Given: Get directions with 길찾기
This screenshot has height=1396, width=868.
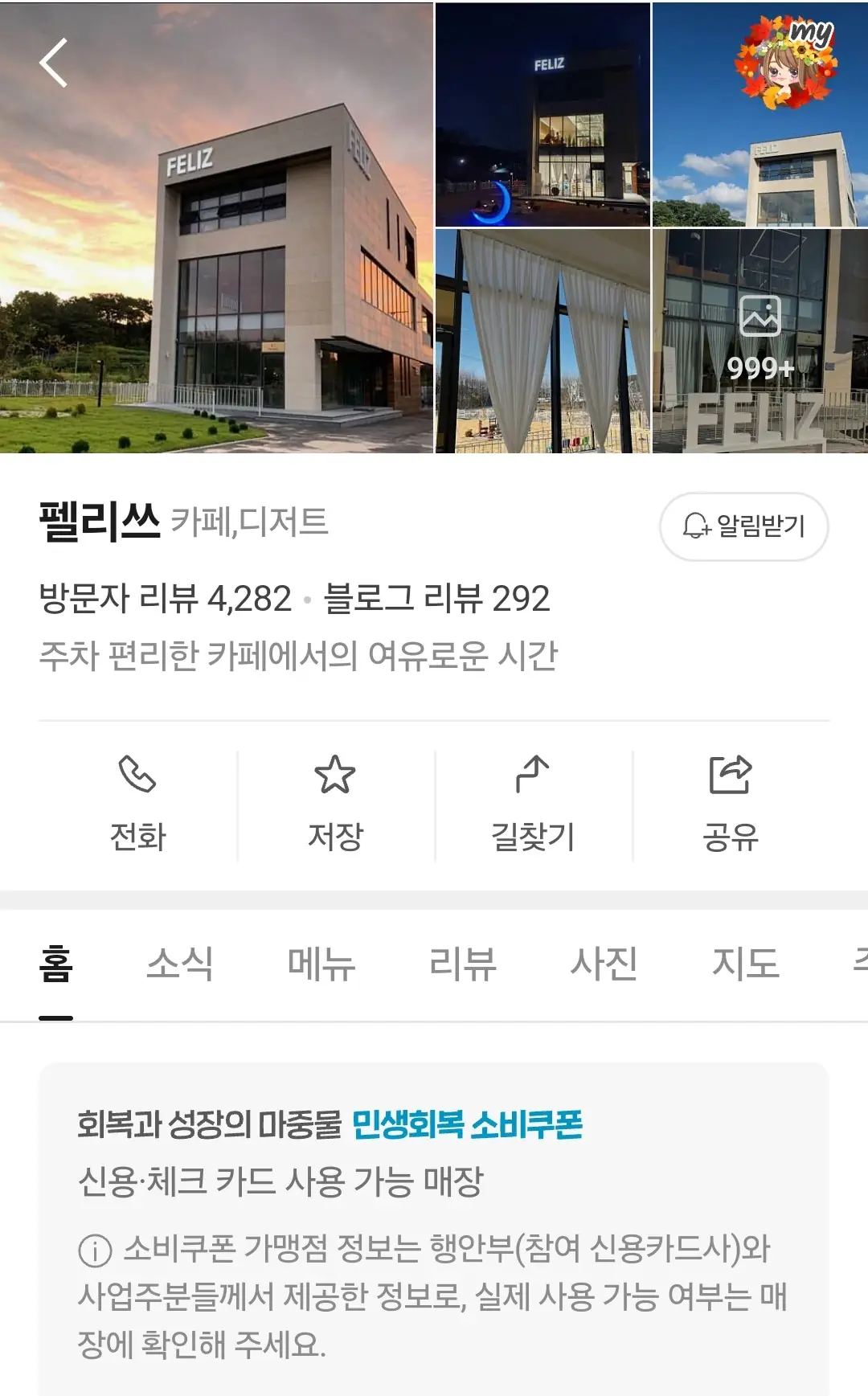Looking at the screenshot, I should [533, 804].
